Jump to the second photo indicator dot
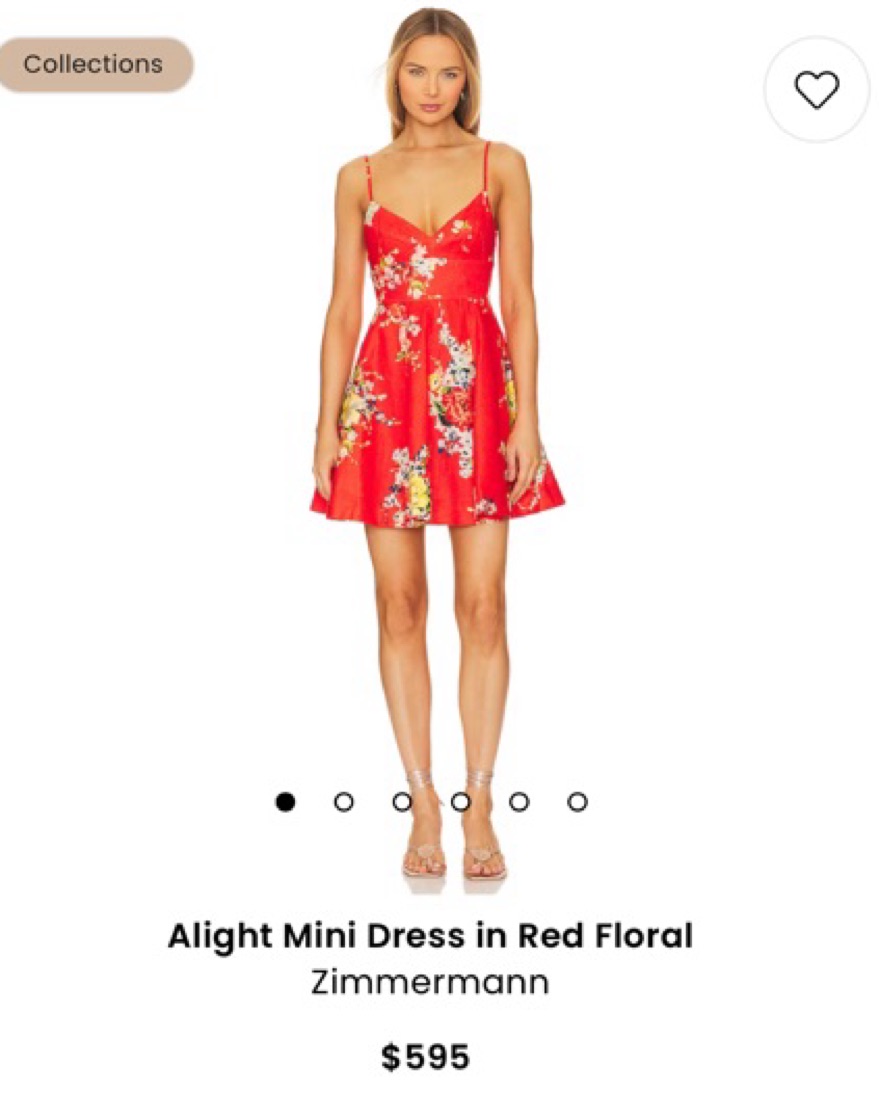The width and height of the screenshot is (879, 1100). (x=344, y=802)
